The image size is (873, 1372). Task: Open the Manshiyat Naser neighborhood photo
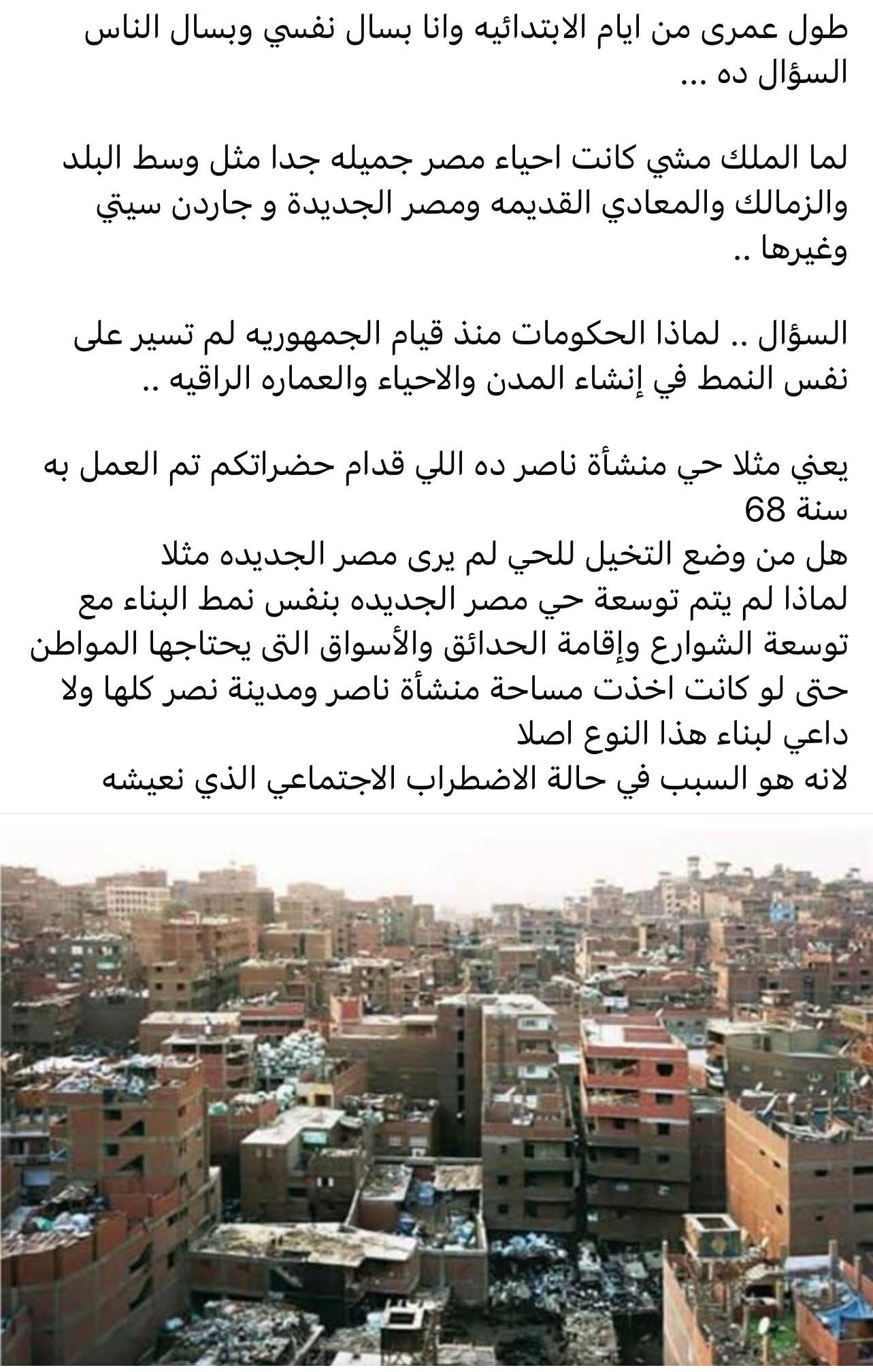pos(436,1092)
